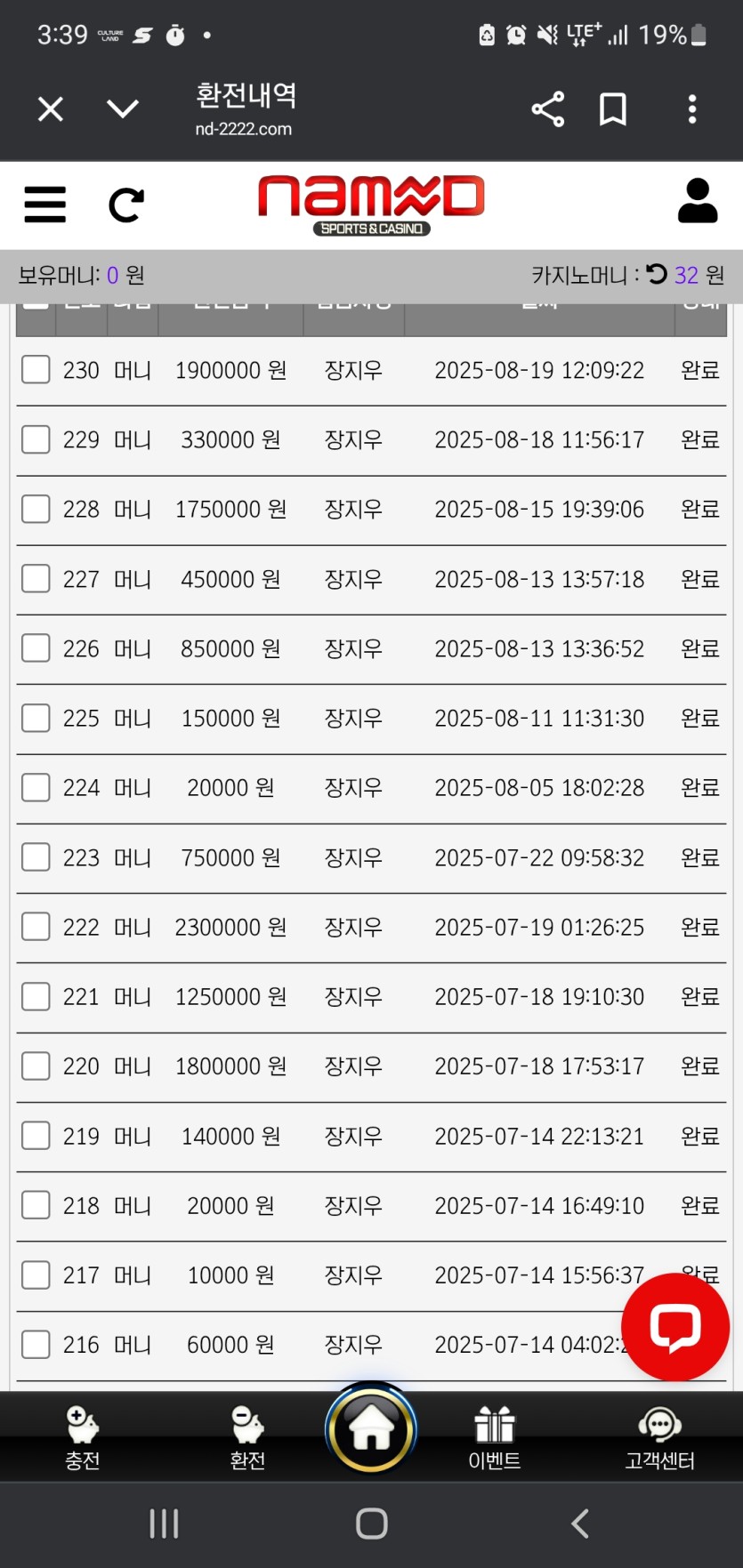Tick the checkbox for row 228
The image size is (743, 1568).
36,509
